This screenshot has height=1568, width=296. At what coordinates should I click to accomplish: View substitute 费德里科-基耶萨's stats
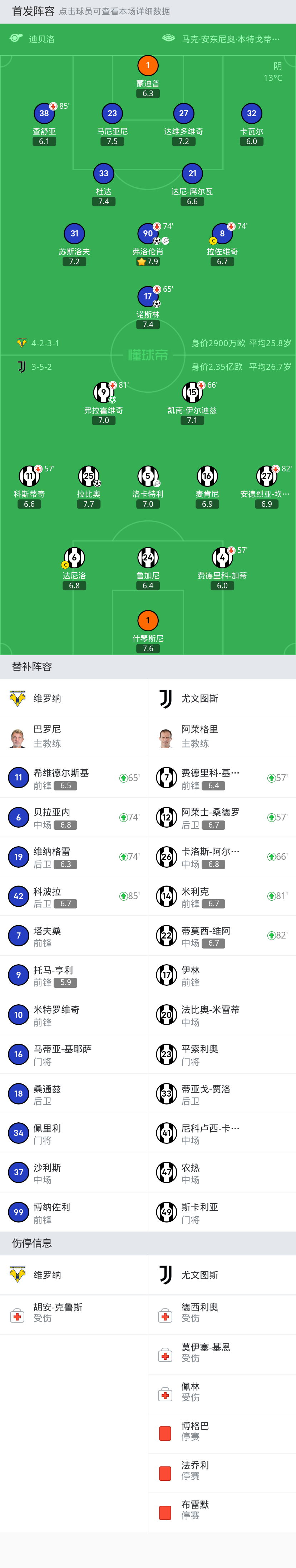tap(222, 778)
